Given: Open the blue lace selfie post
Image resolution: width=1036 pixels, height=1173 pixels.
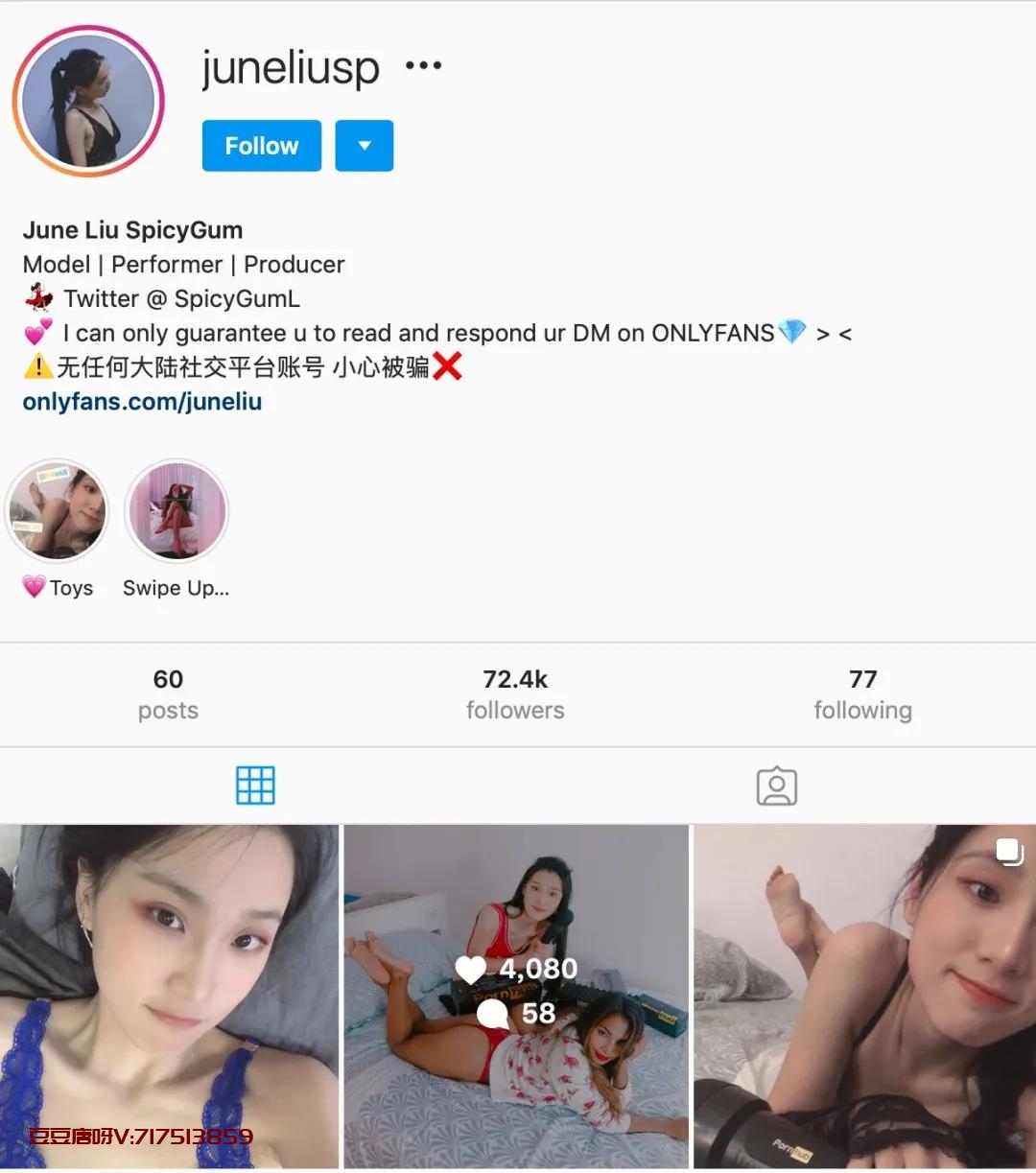Looking at the screenshot, I should pos(169,997).
